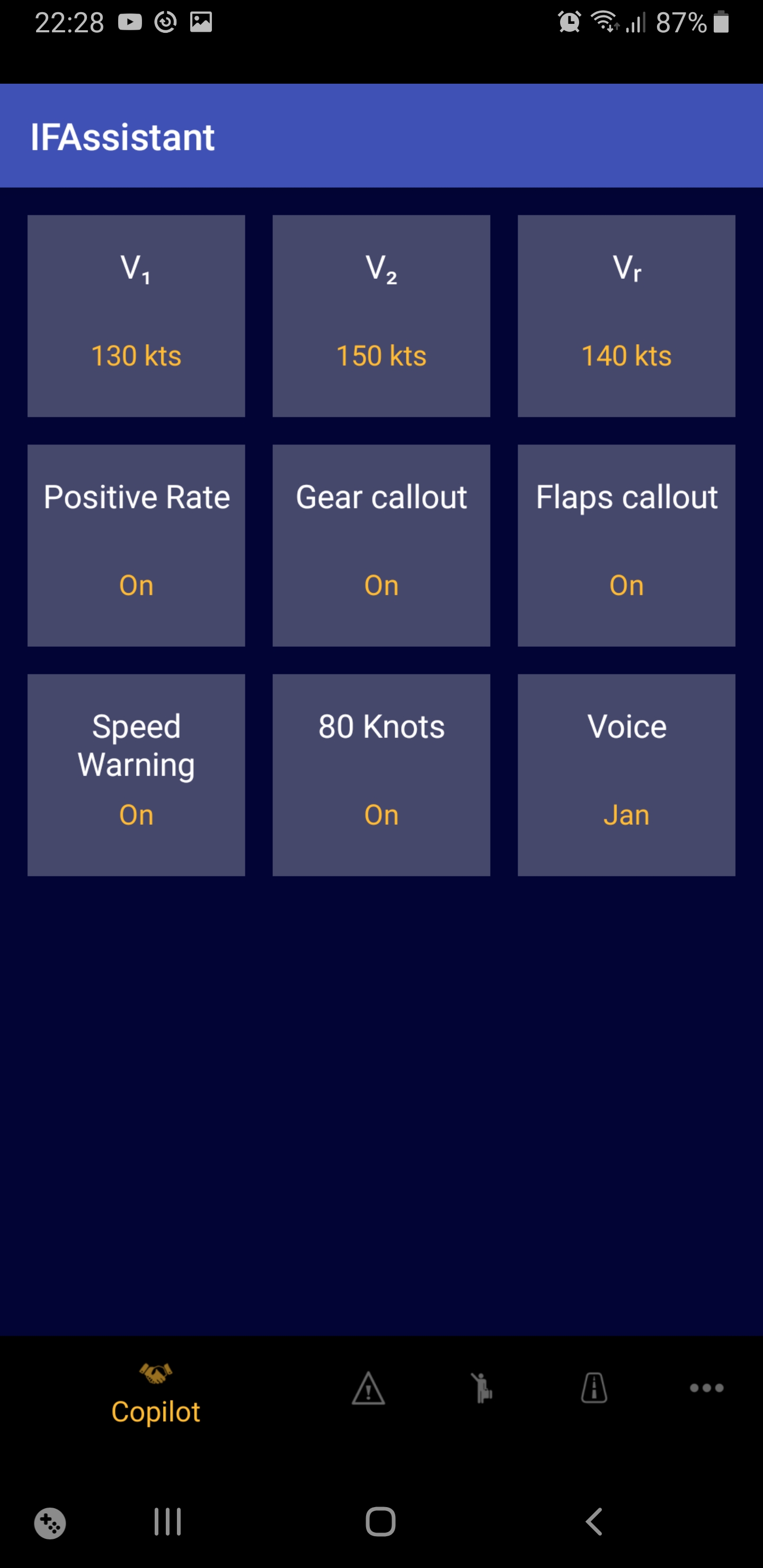763x1568 pixels.
Task: Return to the home screen
Action: 380,1522
